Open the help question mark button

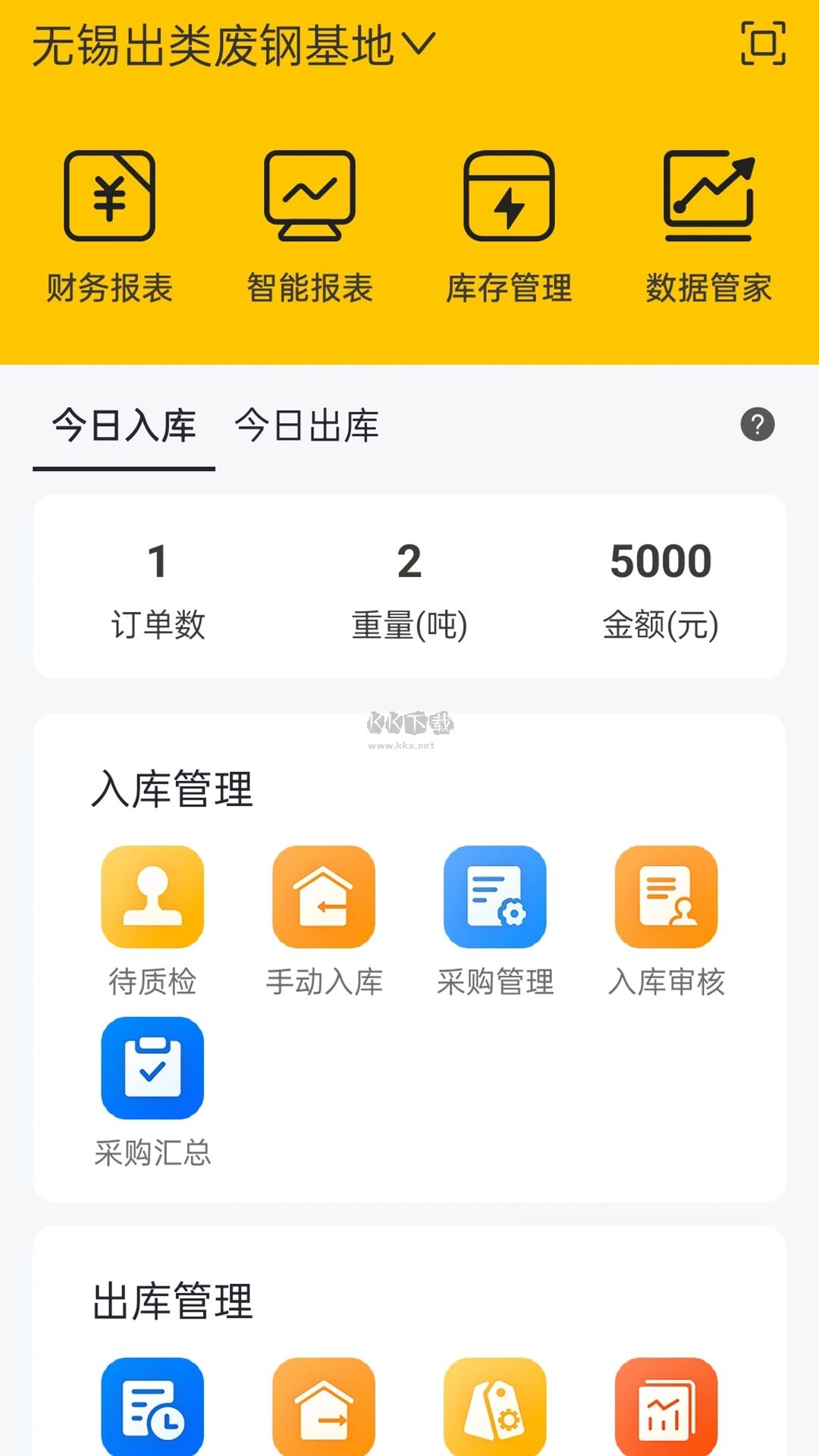[x=758, y=425]
